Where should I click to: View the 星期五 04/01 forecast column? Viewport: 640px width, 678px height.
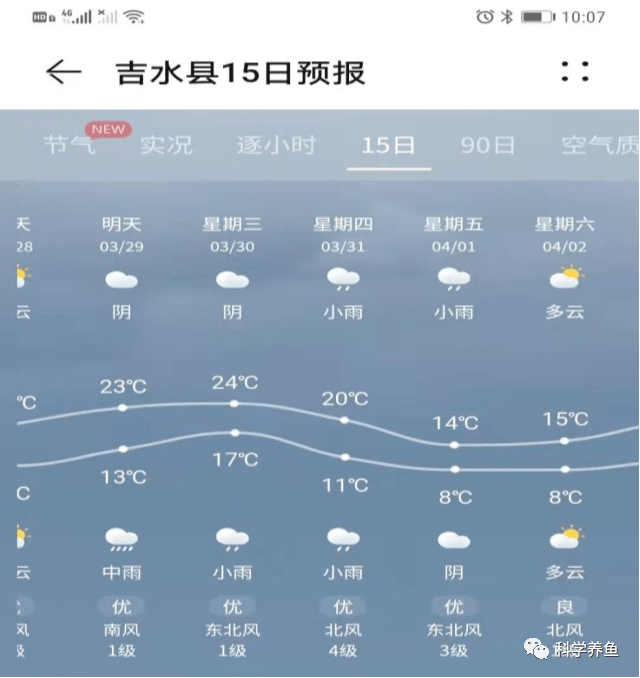point(454,236)
